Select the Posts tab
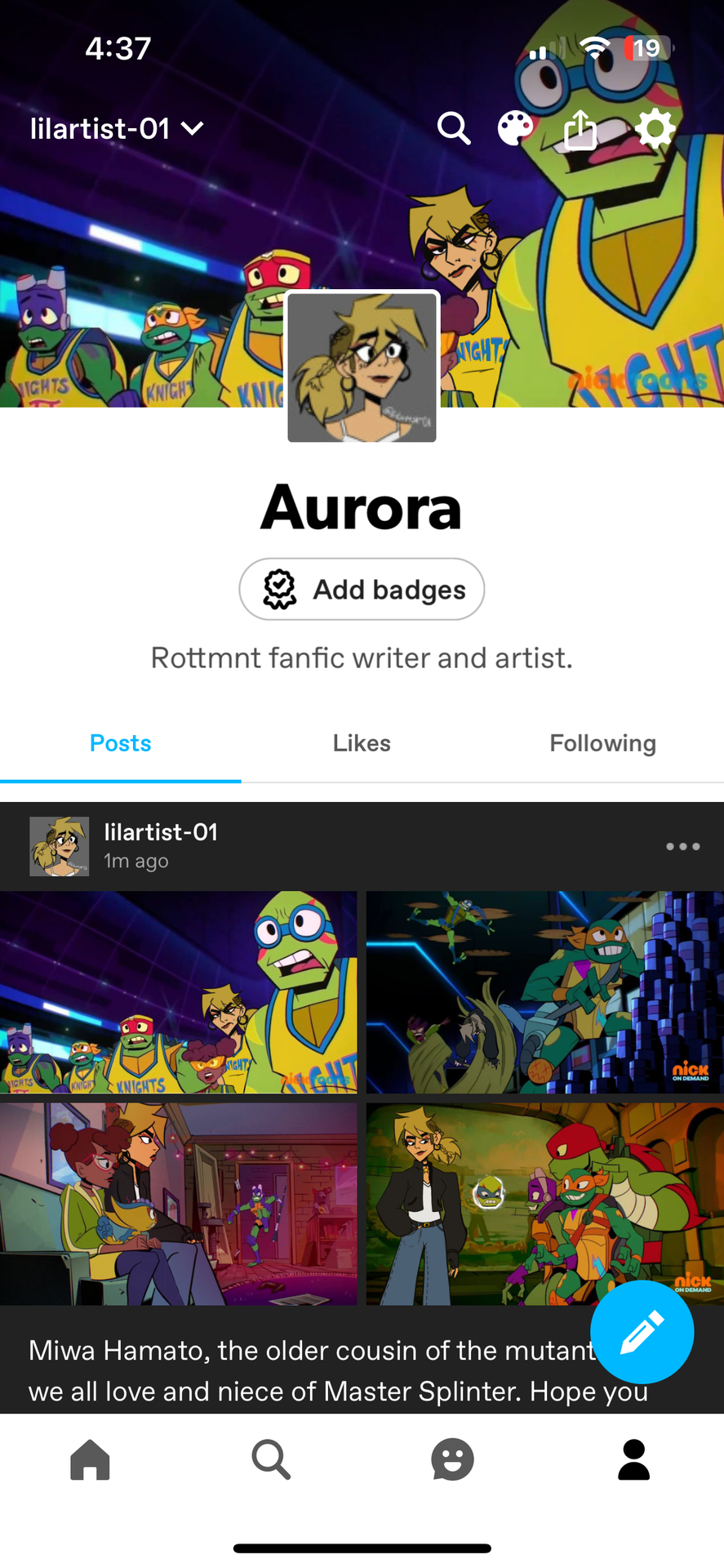 tap(121, 743)
